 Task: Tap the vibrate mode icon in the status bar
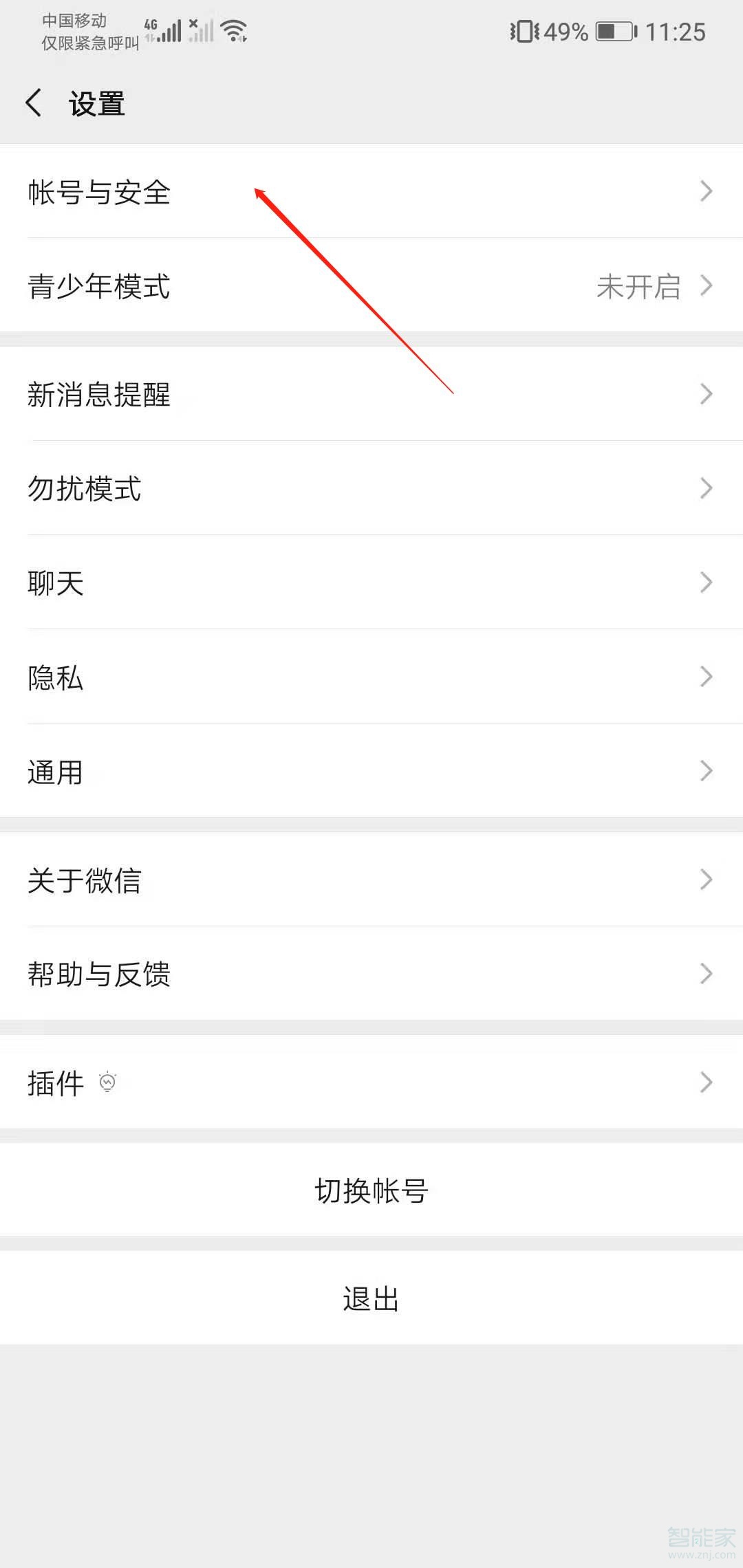[x=526, y=30]
